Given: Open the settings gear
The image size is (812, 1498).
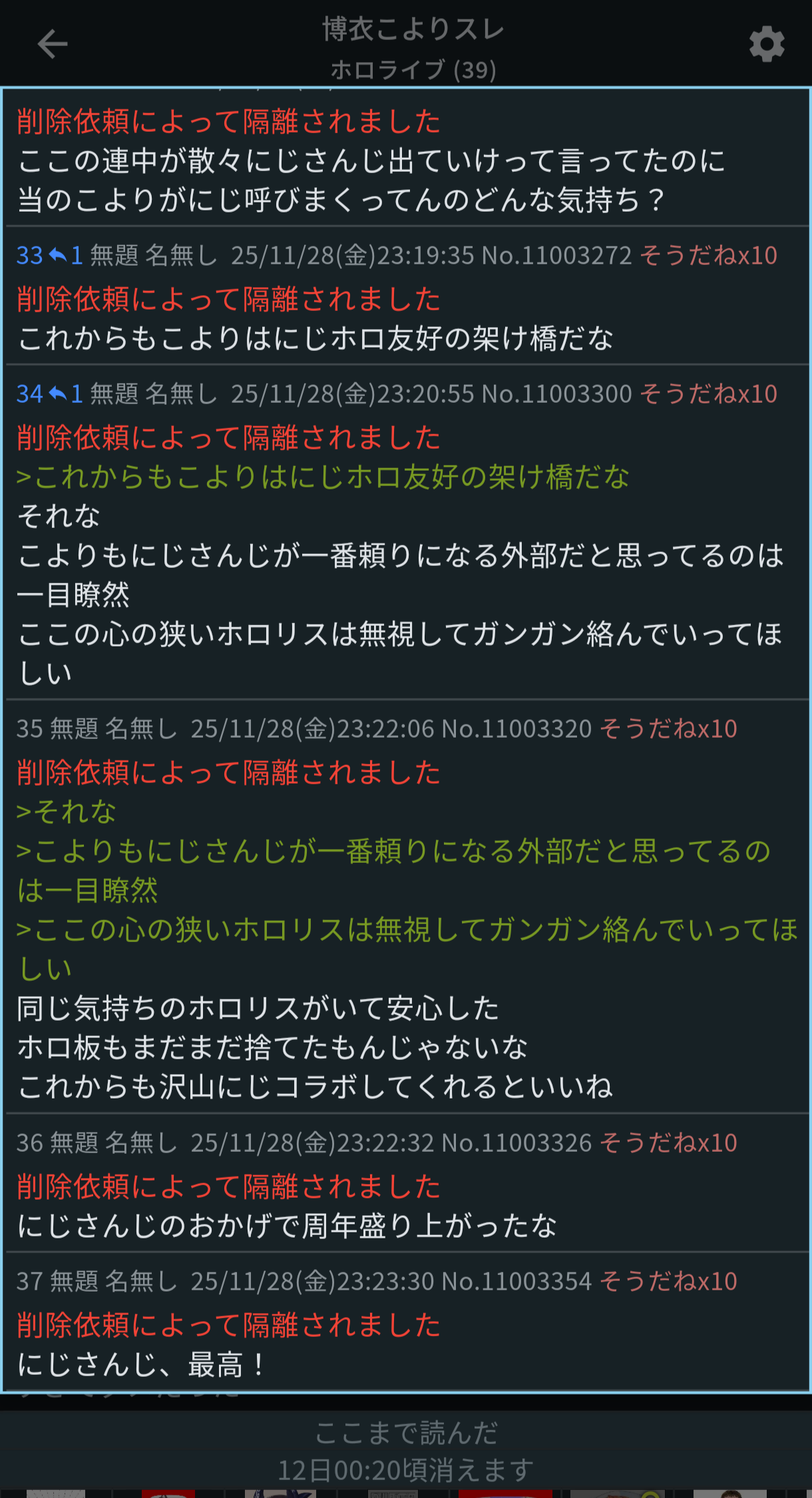Looking at the screenshot, I should pyautogui.click(x=767, y=45).
